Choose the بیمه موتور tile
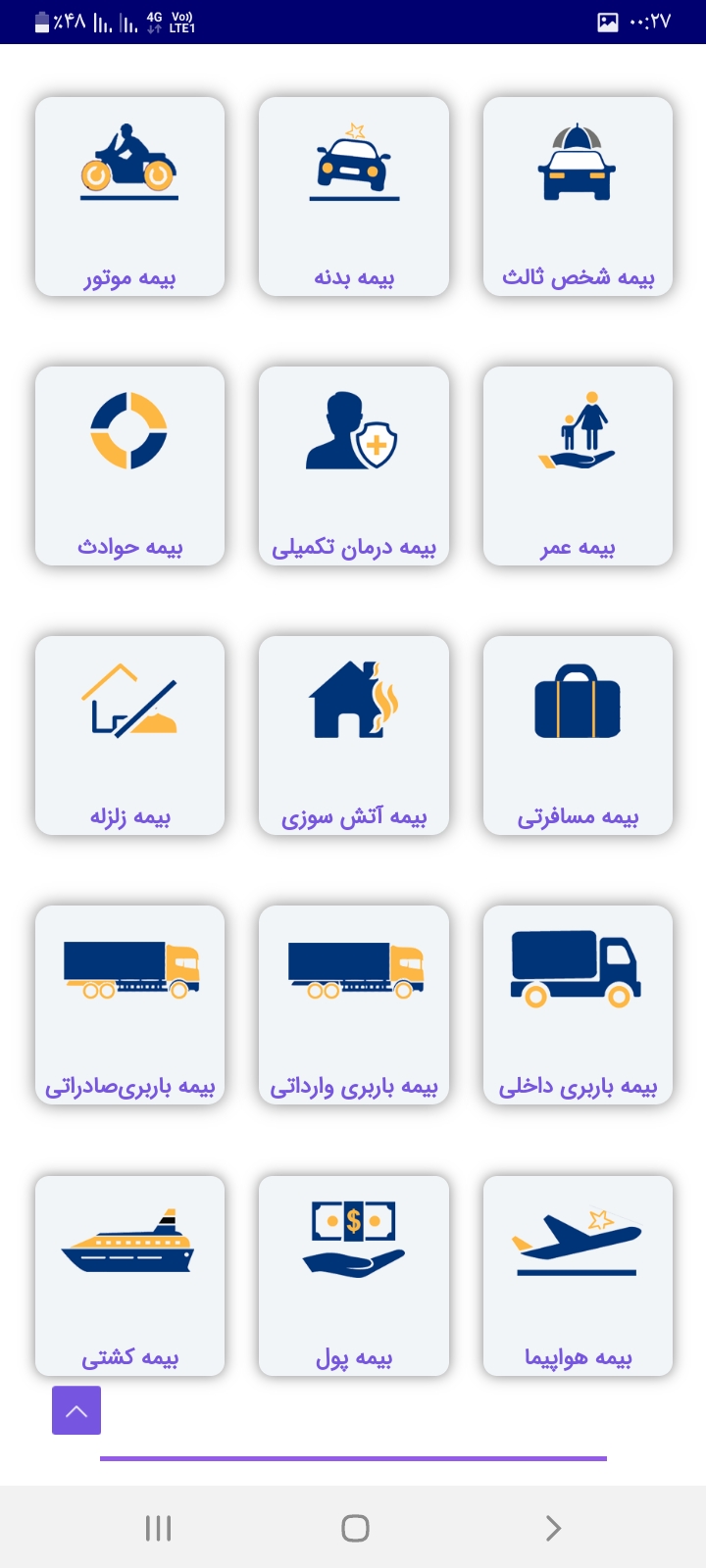 (129, 196)
